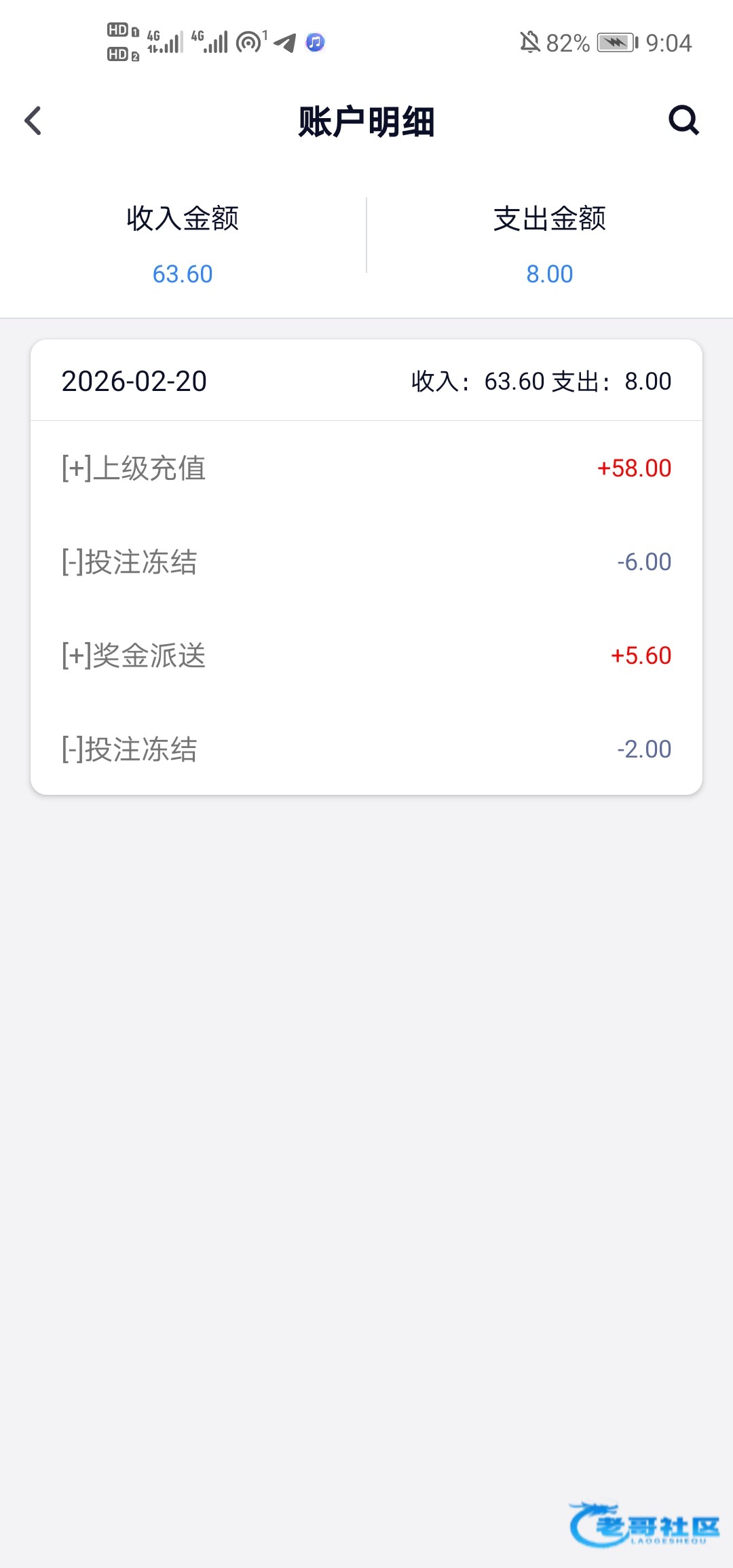Image resolution: width=733 pixels, height=1568 pixels.
Task: View the 投注冻结 -6.00 entry
Action: click(x=366, y=562)
